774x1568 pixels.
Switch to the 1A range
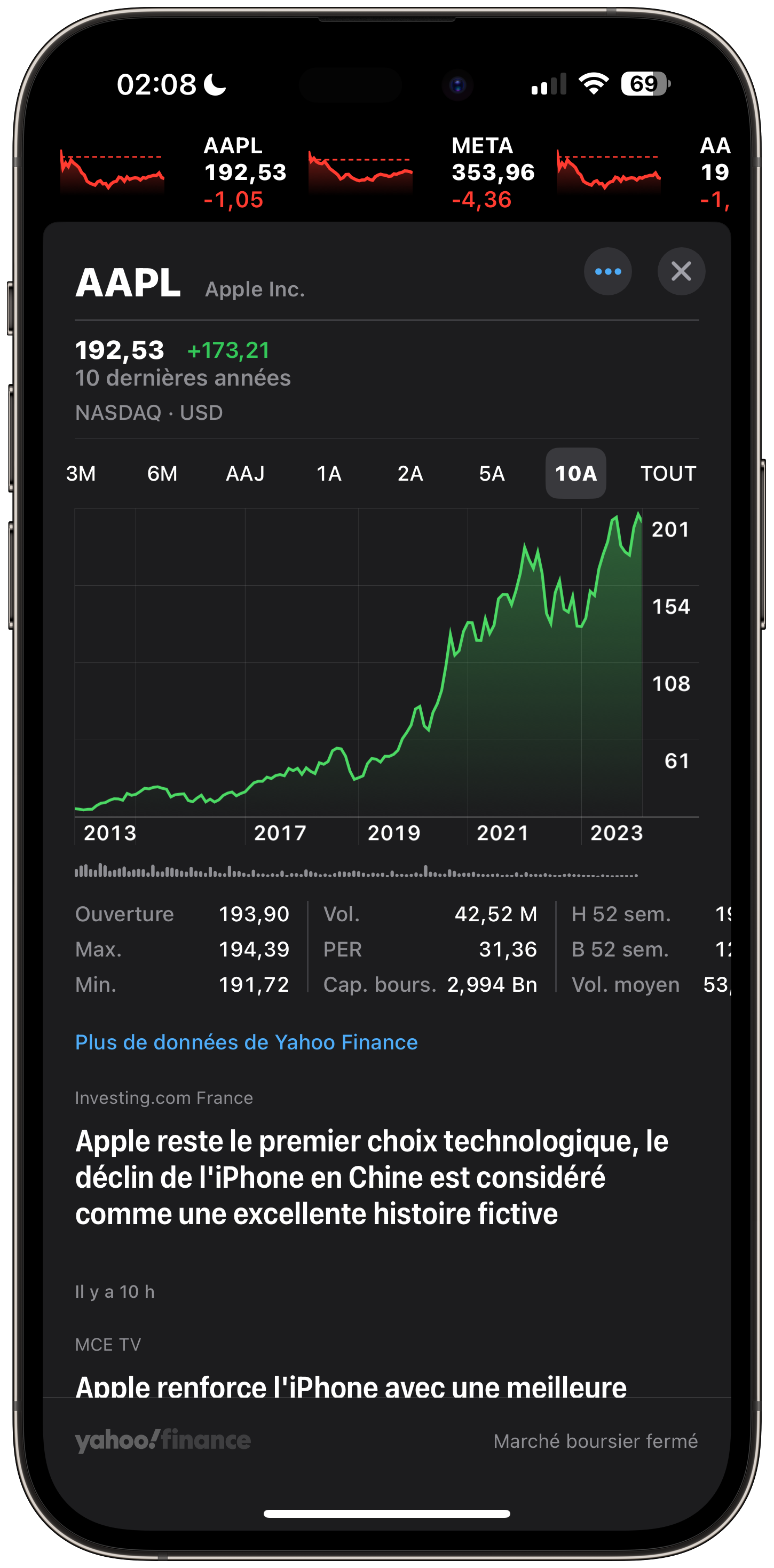(329, 474)
